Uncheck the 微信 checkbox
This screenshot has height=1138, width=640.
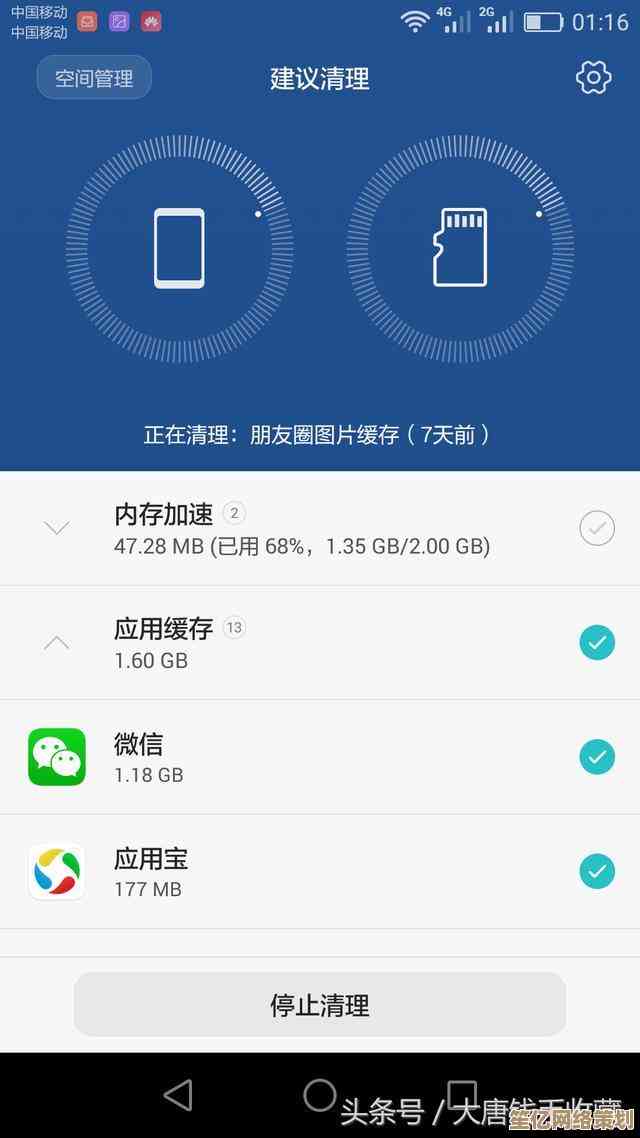597,757
